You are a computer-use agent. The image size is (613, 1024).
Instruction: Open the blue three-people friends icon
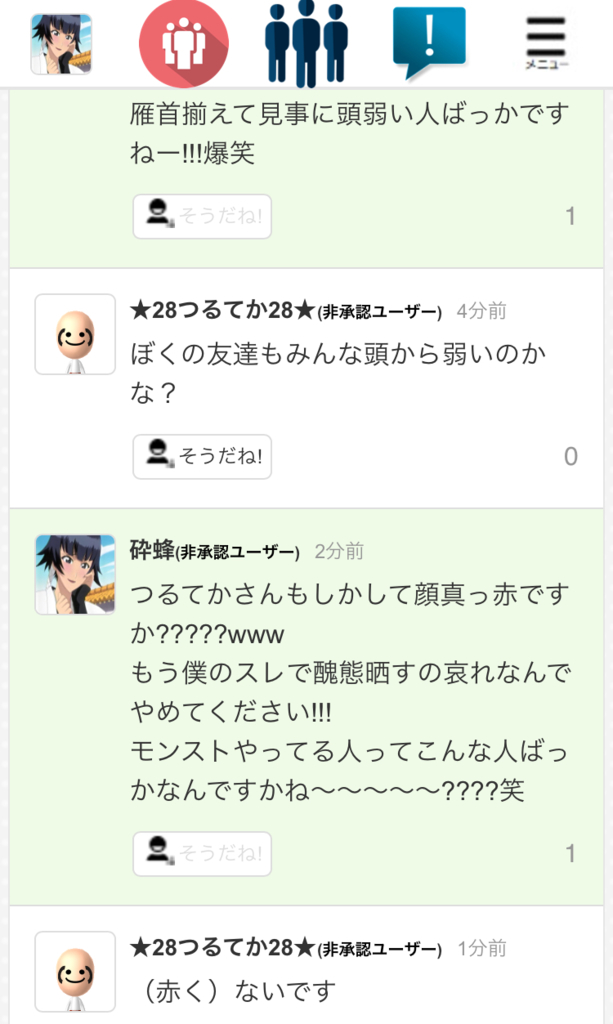point(306,44)
